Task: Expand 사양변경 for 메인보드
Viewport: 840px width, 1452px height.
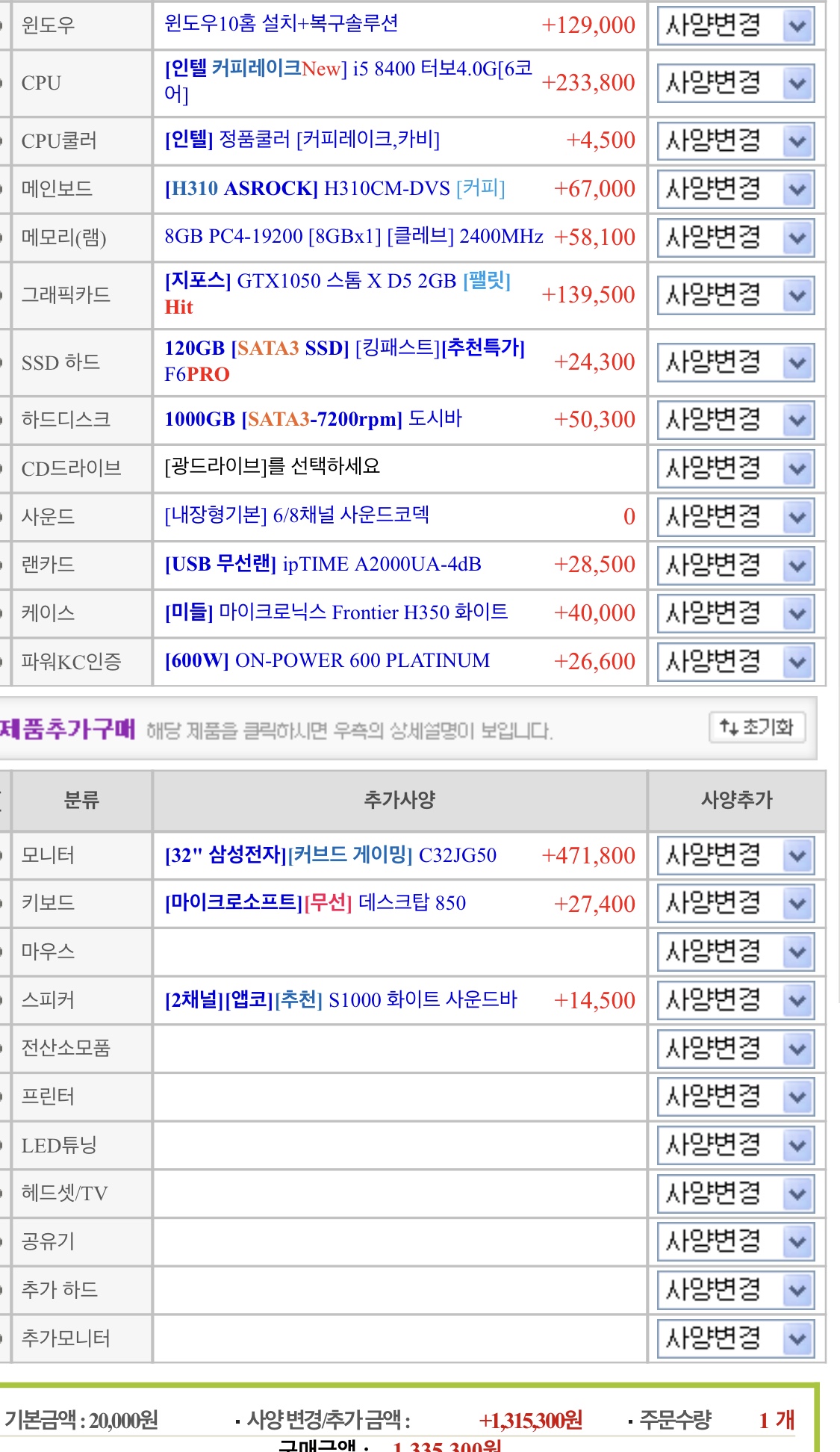Action: coord(735,190)
